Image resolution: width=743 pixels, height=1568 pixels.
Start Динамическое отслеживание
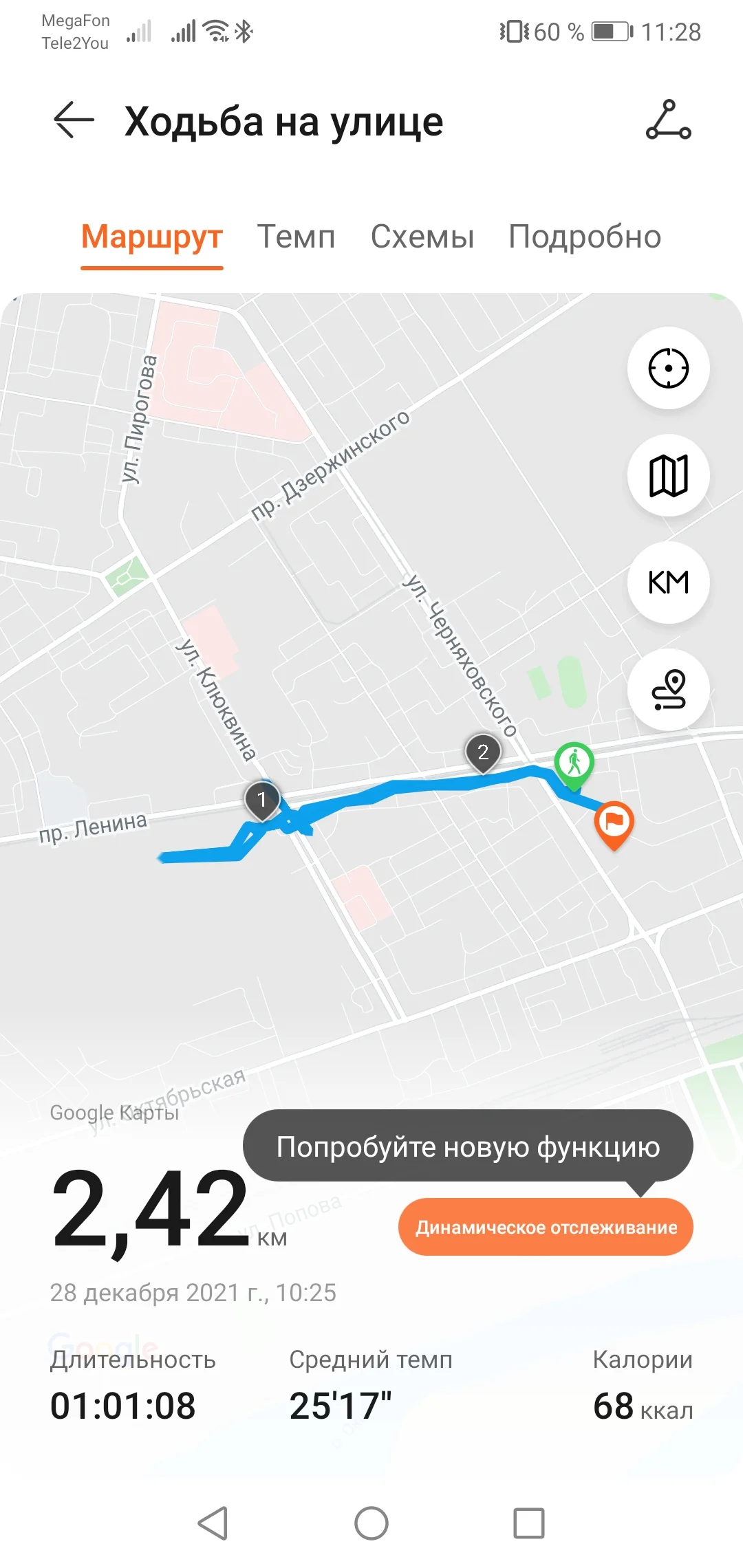[546, 1228]
